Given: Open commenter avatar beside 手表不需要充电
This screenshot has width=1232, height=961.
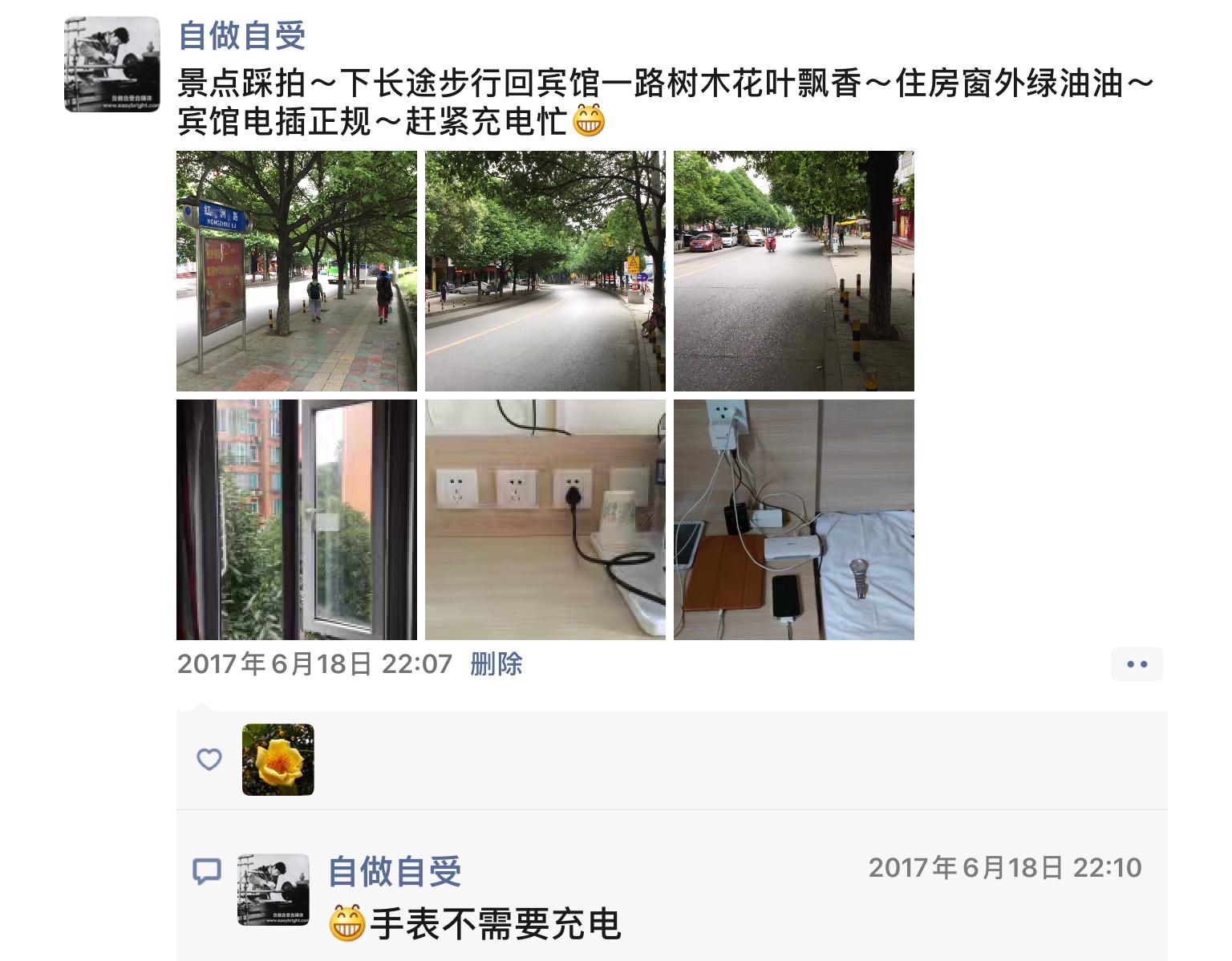Looking at the screenshot, I should (274, 889).
